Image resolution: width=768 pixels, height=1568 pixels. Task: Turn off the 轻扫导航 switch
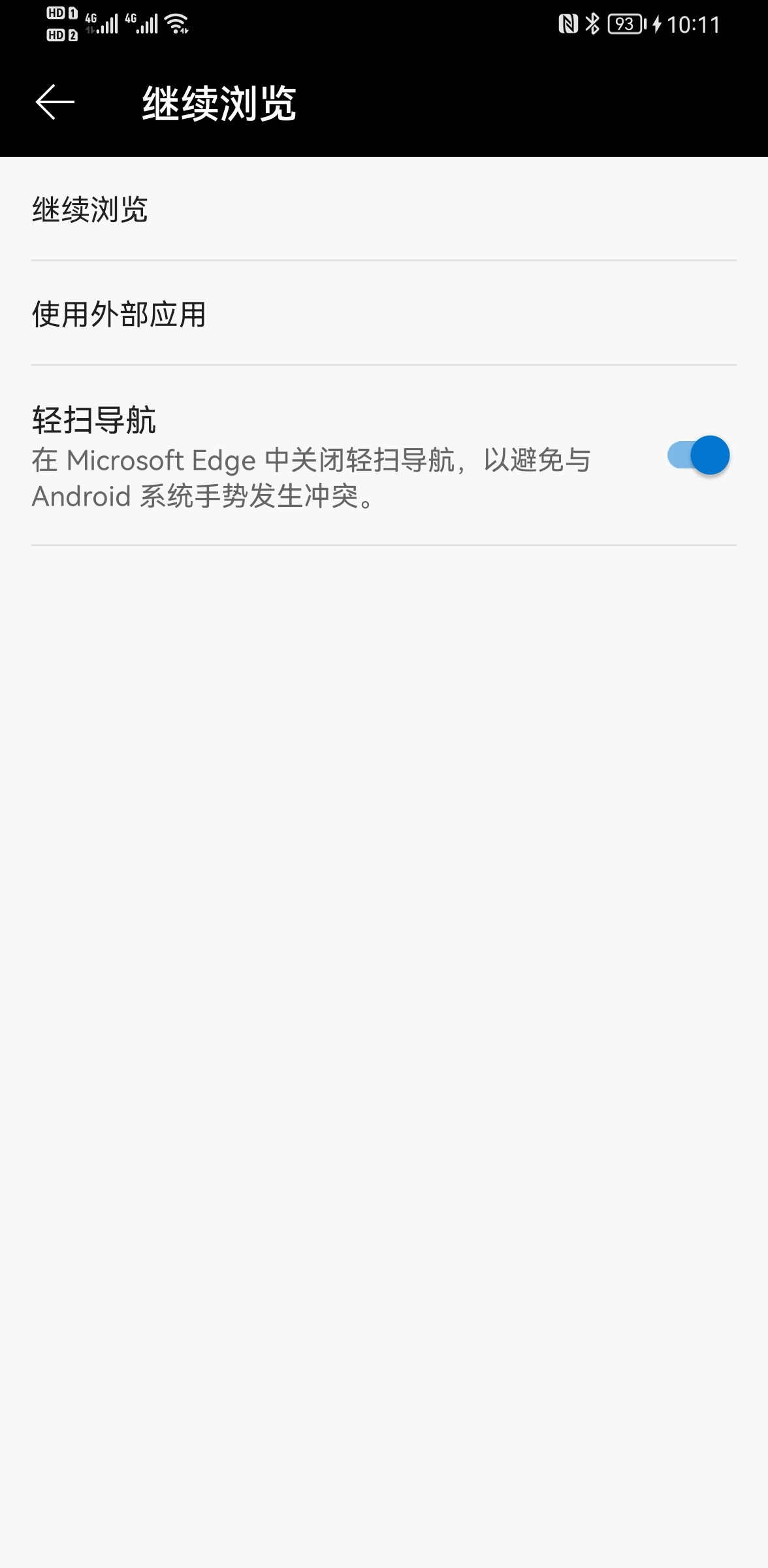tap(697, 455)
